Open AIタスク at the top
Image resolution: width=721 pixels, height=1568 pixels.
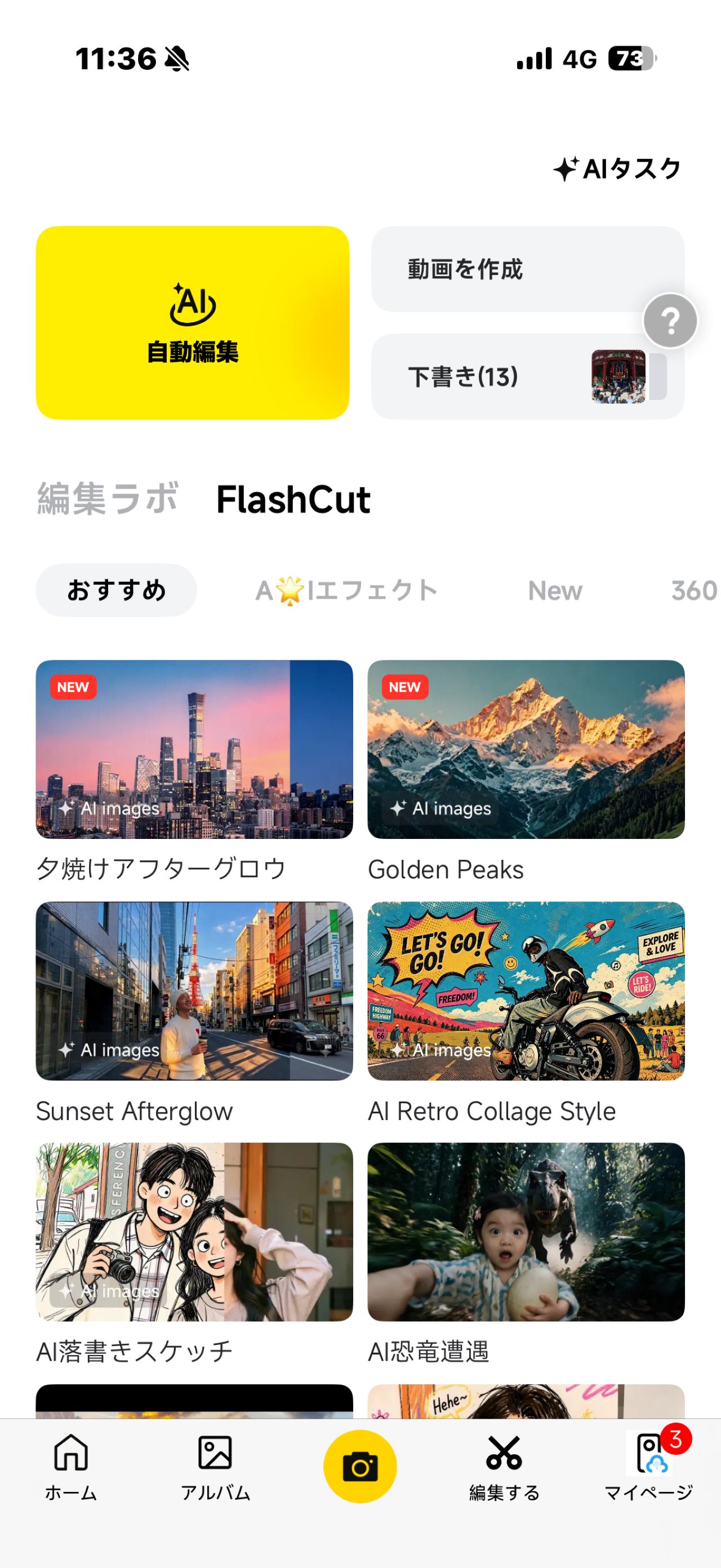pos(617,168)
